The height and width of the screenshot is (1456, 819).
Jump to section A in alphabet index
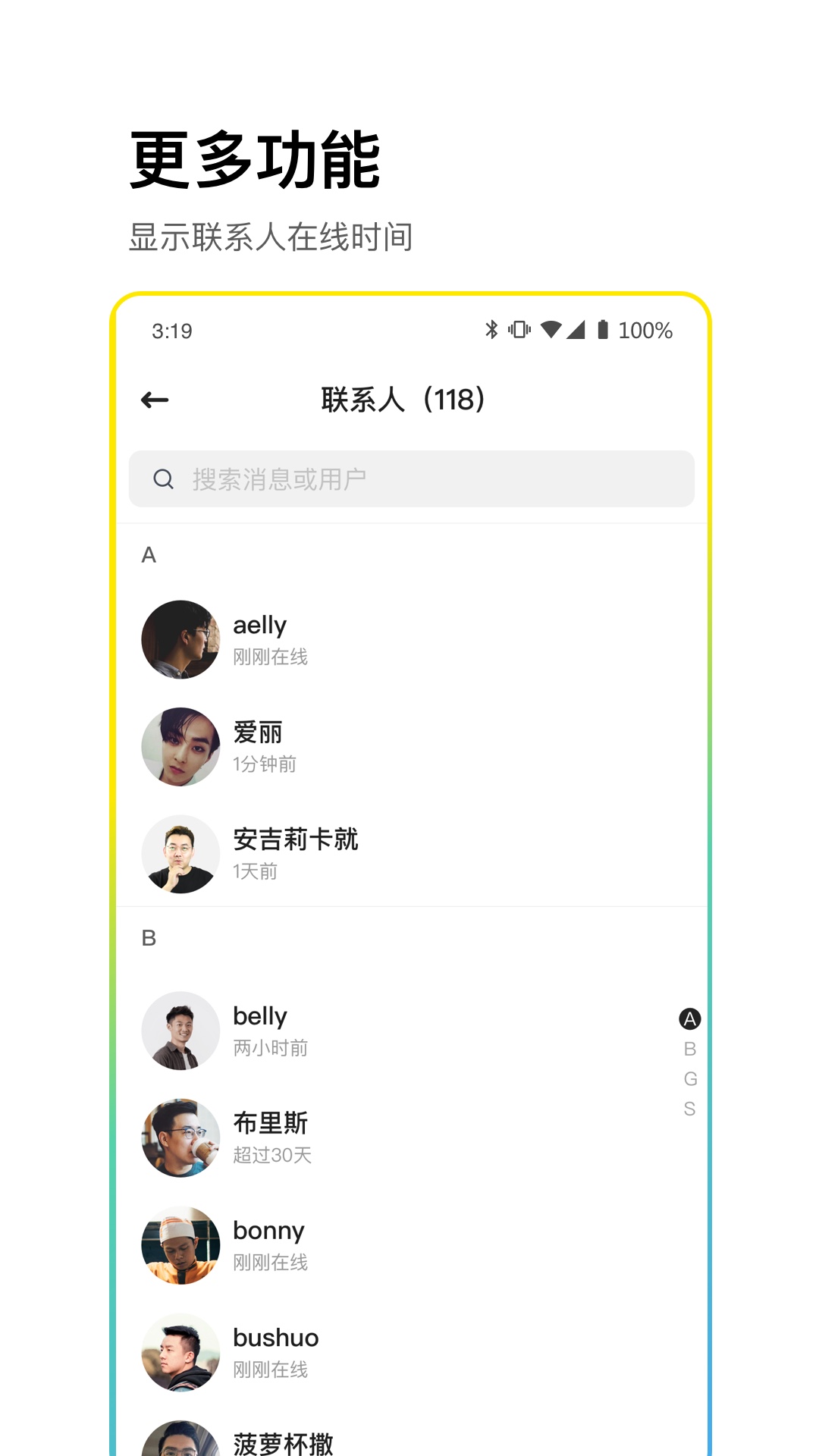click(689, 1018)
